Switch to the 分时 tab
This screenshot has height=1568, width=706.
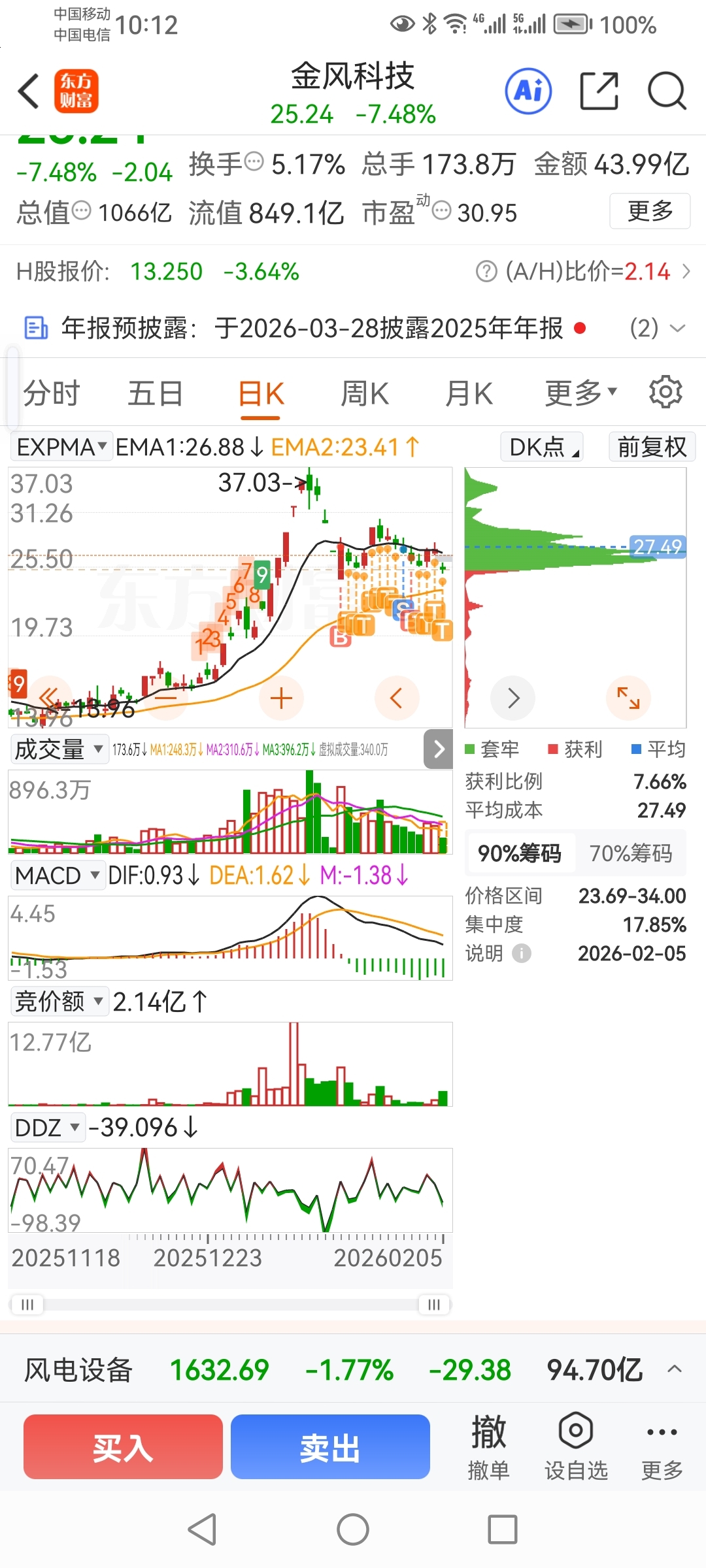52,394
